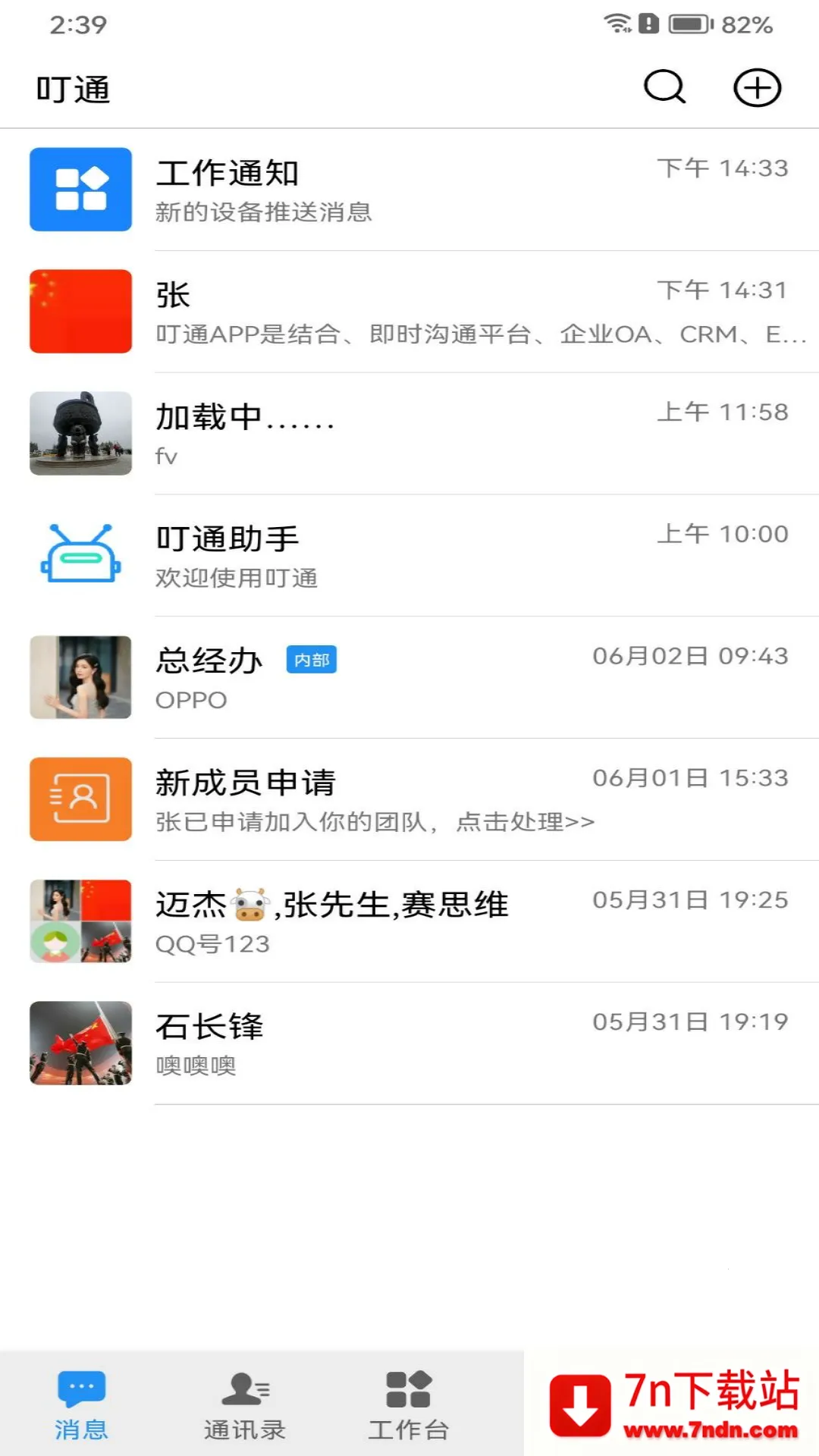Switch to the 通讯录 tab
The image size is (819, 1456).
pyautogui.click(x=244, y=1404)
